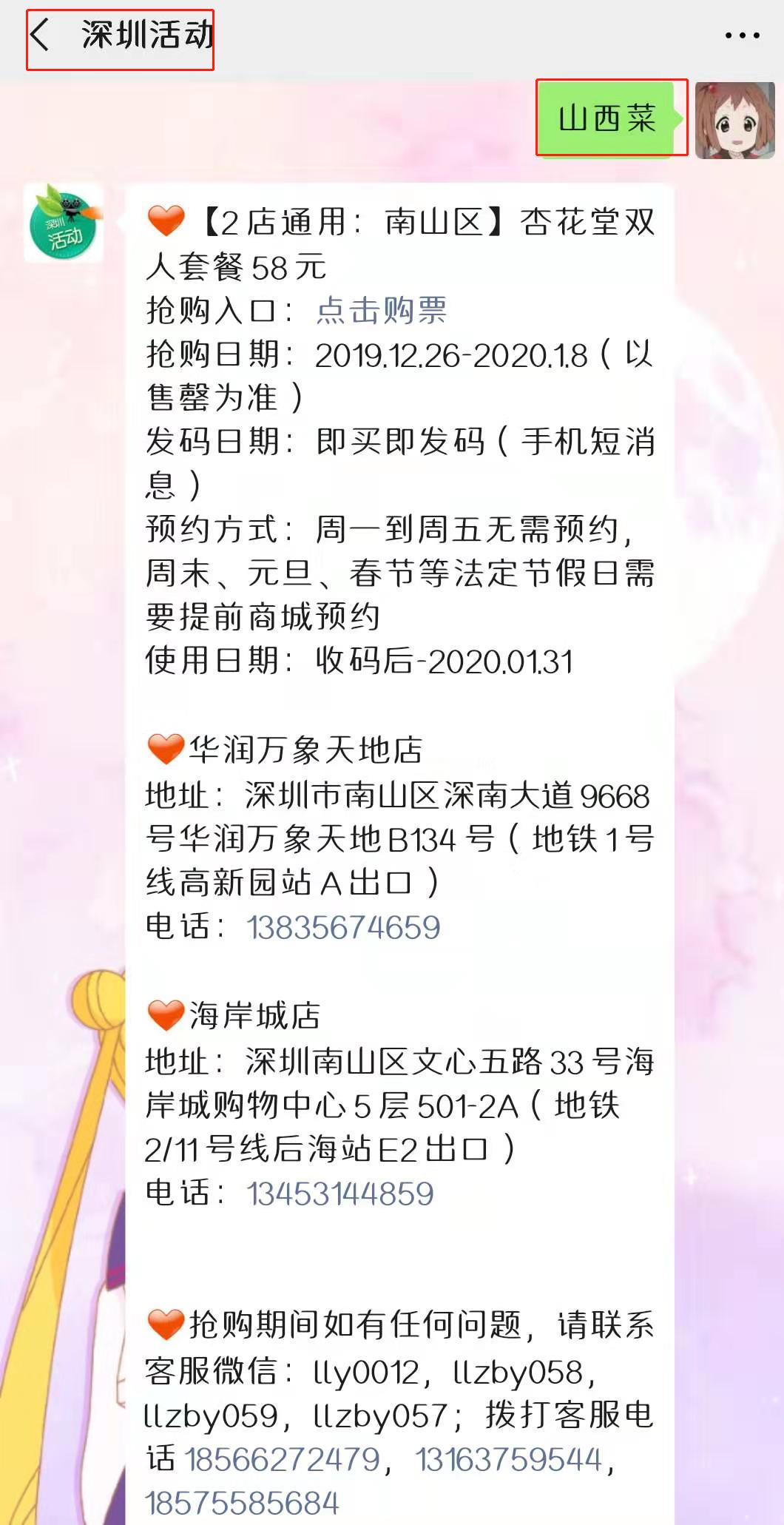View my own profile avatar
Image resolution: width=784 pixels, height=1525 pixels.
point(734,120)
